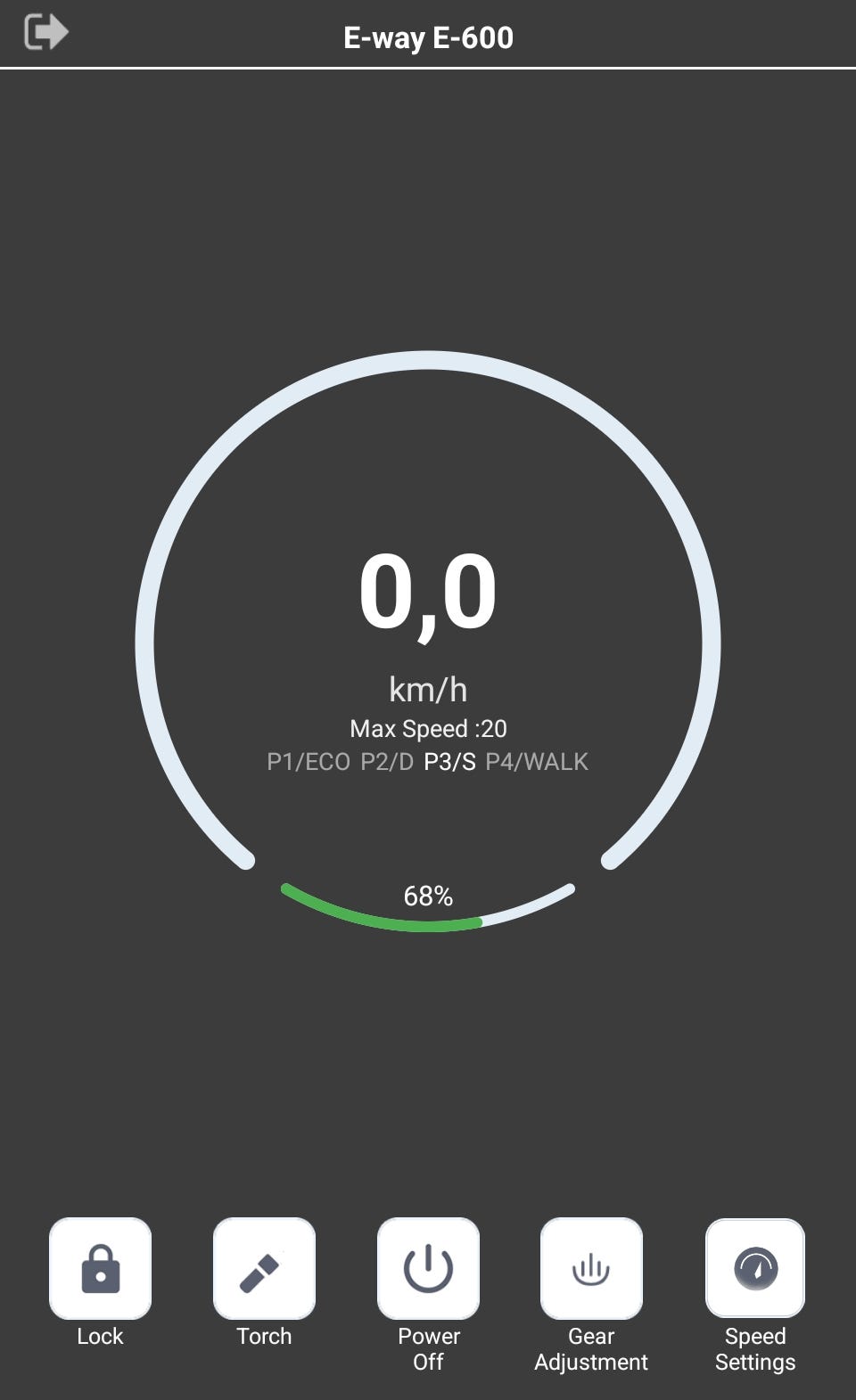The image size is (856, 1400).
Task: Tap the Power Off button
Action: [x=428, y=1268]
